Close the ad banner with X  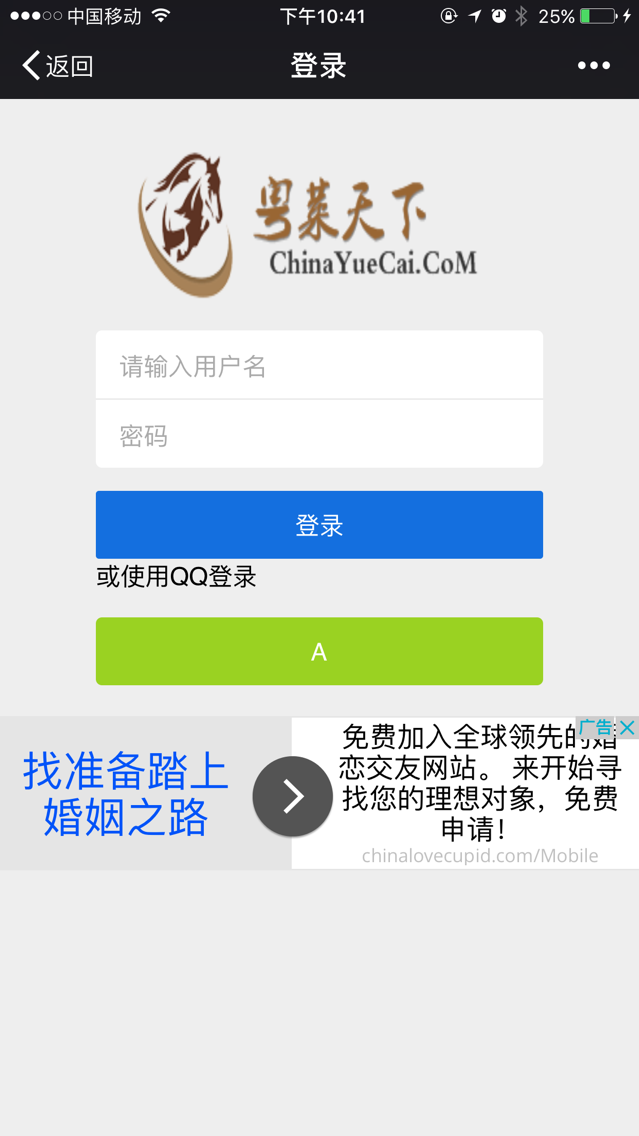tap(627, 728)
